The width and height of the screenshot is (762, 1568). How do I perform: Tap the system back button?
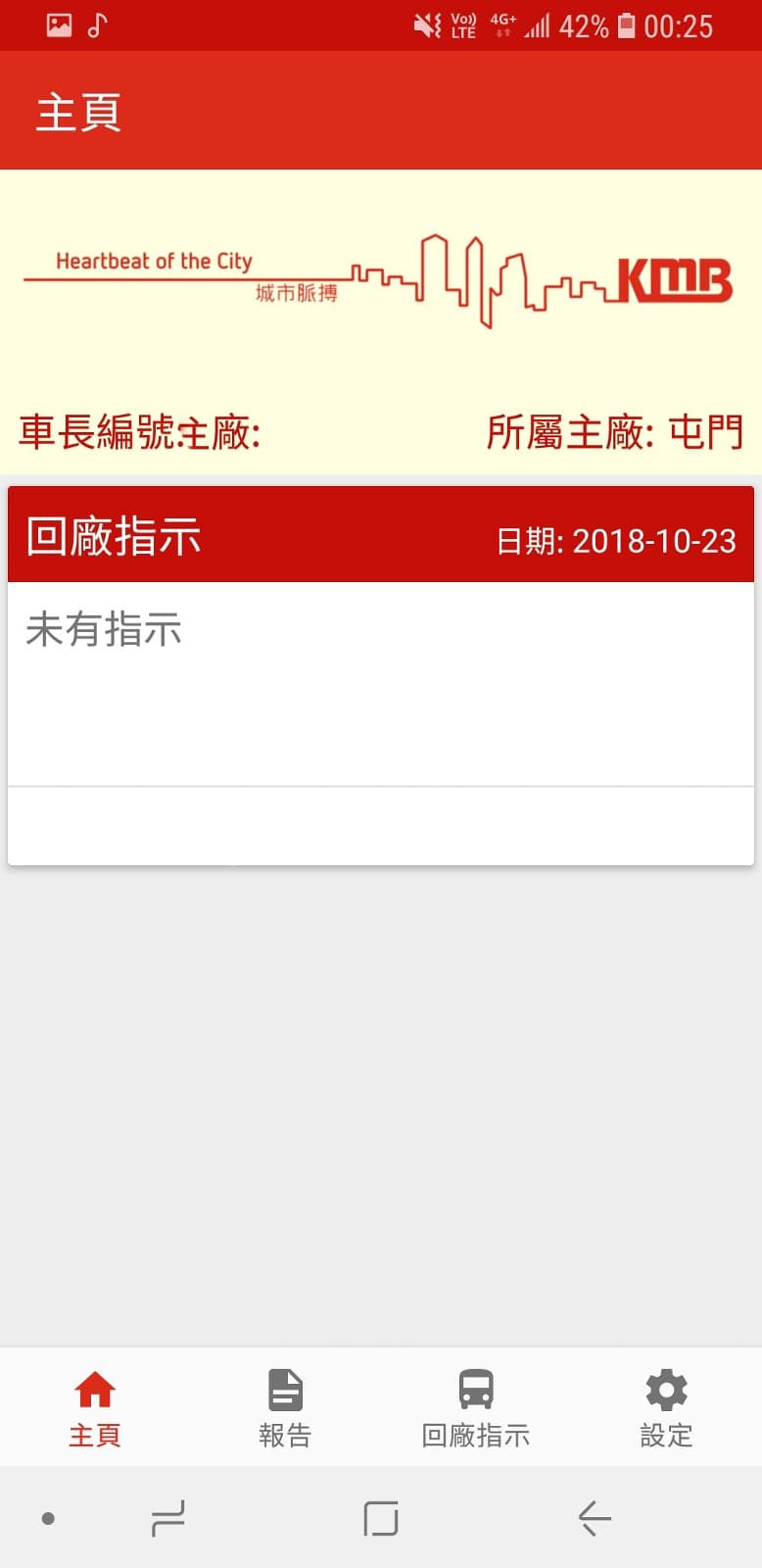coord(594,1518)
